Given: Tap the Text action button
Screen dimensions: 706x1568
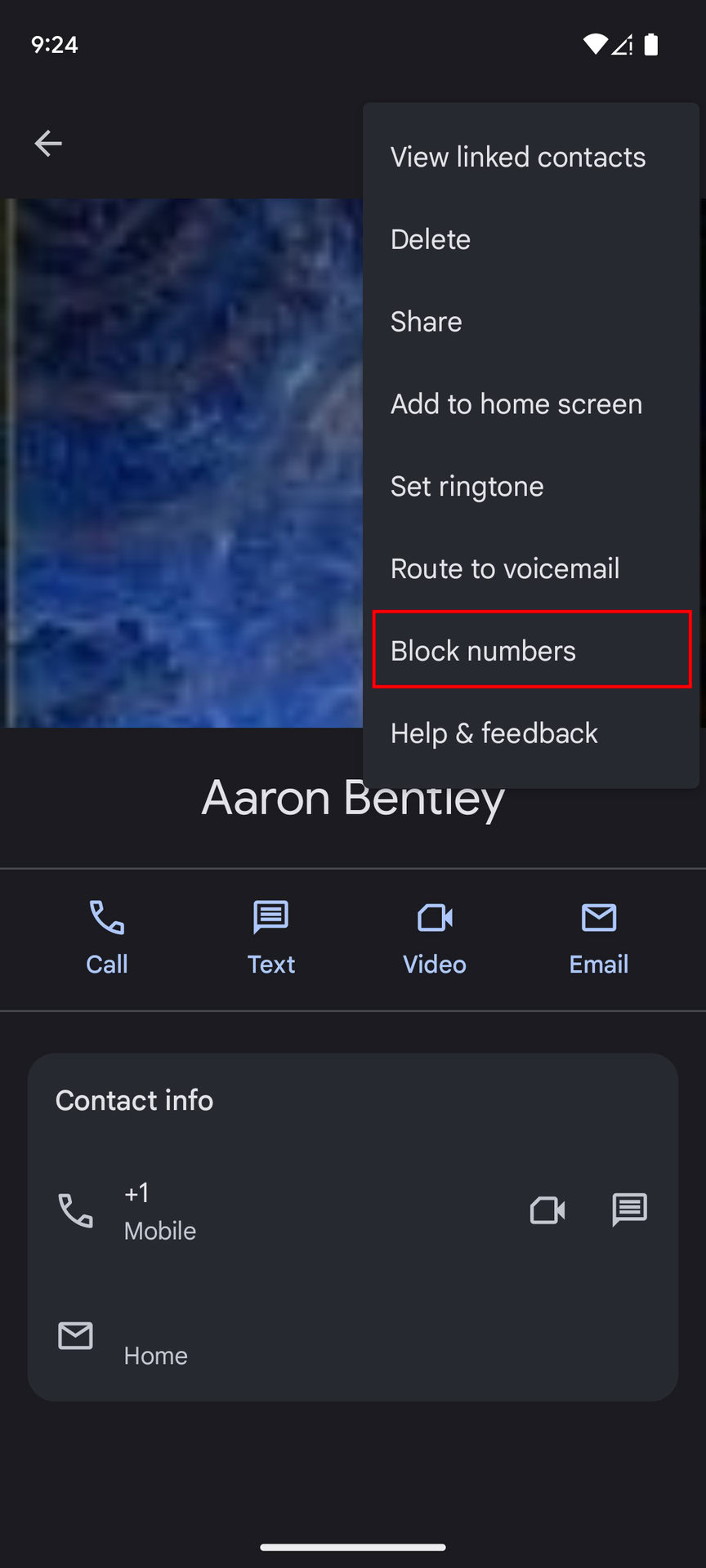Looking at the screenshot, I should coord(271,938).
